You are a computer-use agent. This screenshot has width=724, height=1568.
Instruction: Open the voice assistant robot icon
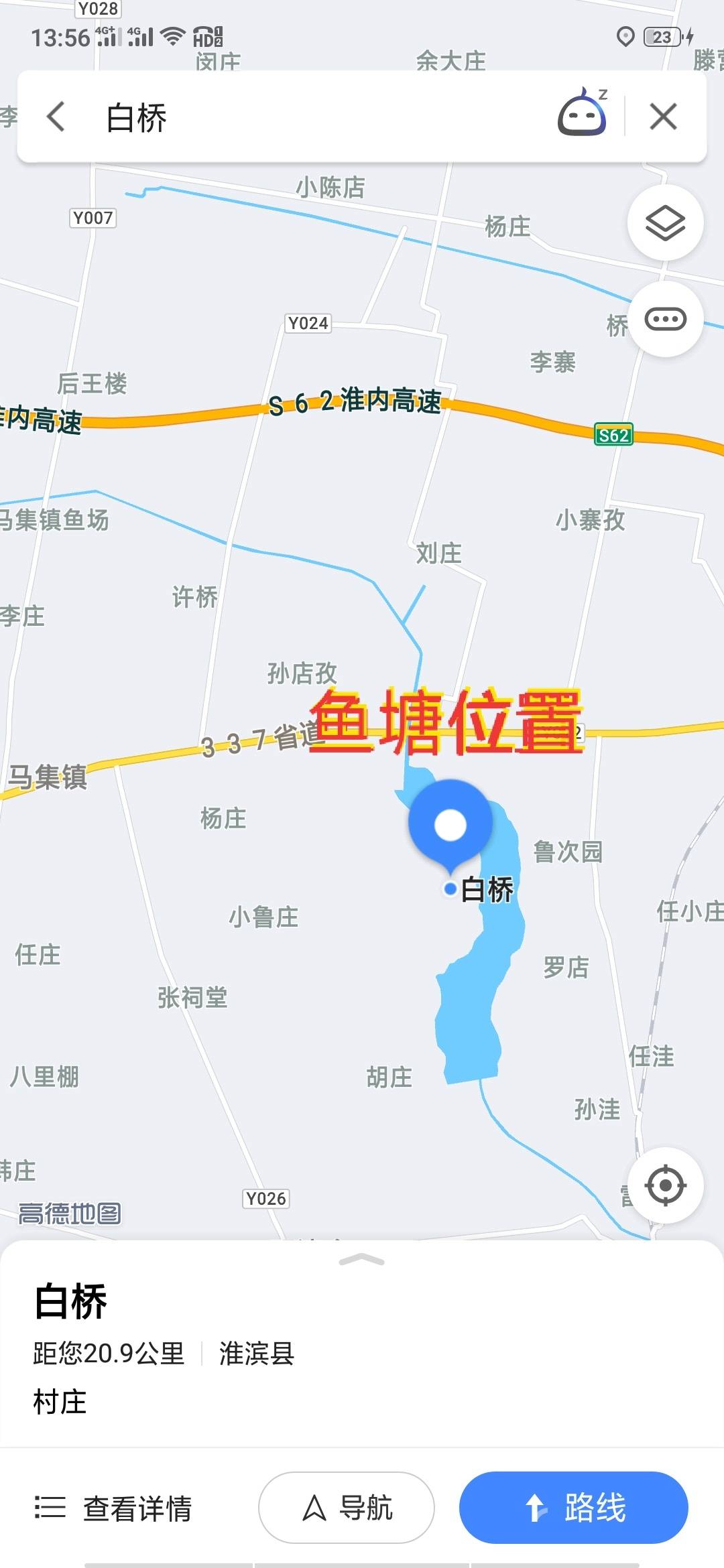click(x=582, y=114)
